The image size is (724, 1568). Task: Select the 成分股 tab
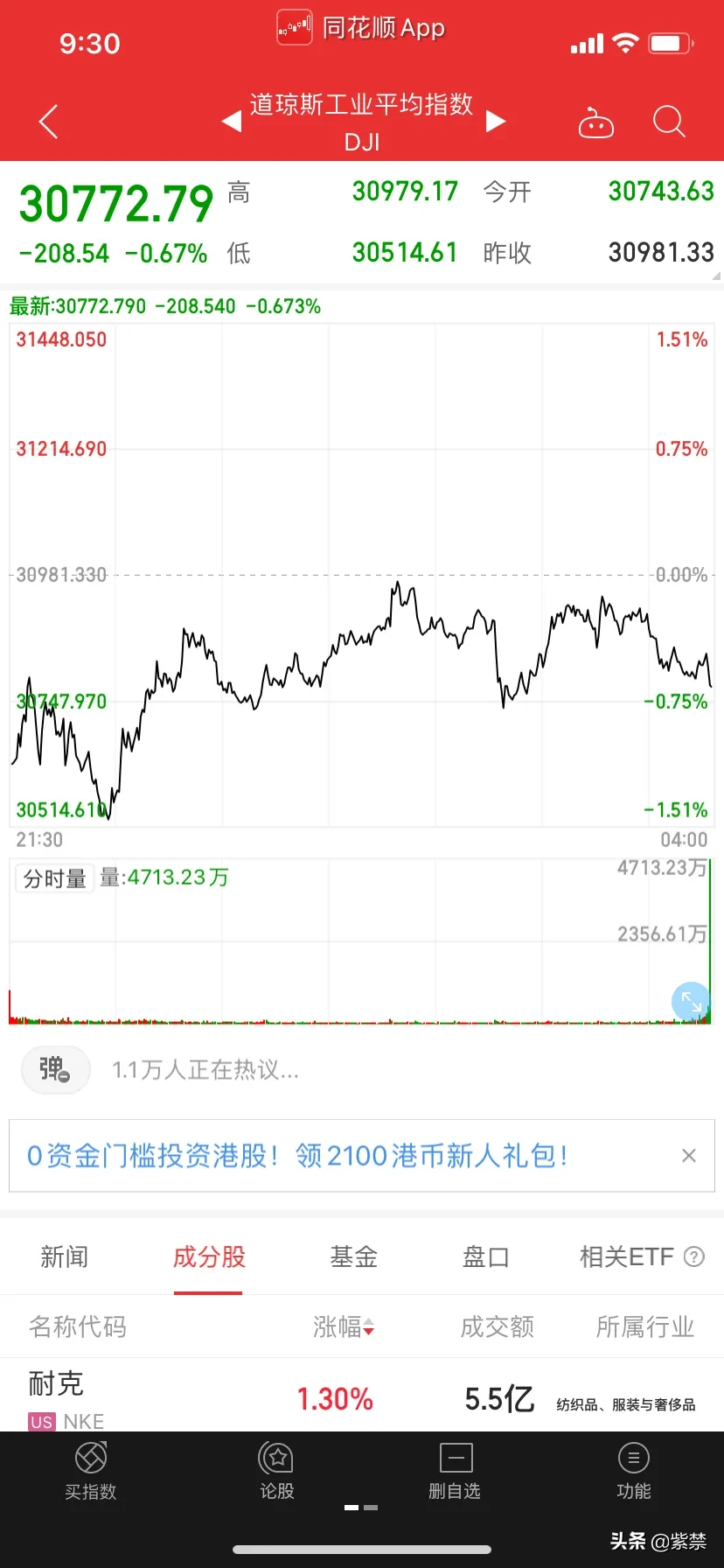click(x=209, y=1257)
